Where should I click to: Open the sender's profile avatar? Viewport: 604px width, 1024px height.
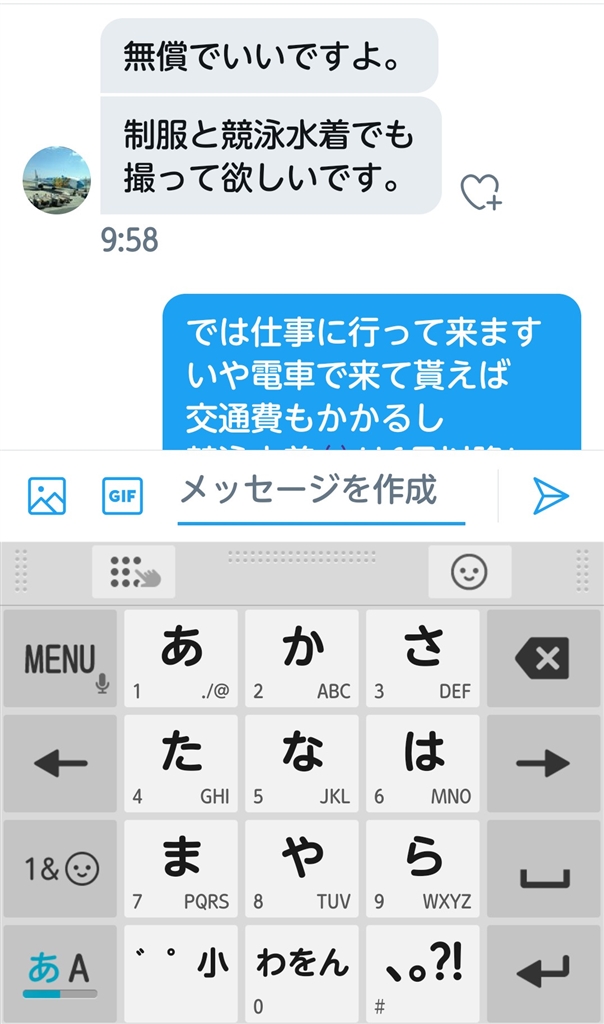[57, 180]
